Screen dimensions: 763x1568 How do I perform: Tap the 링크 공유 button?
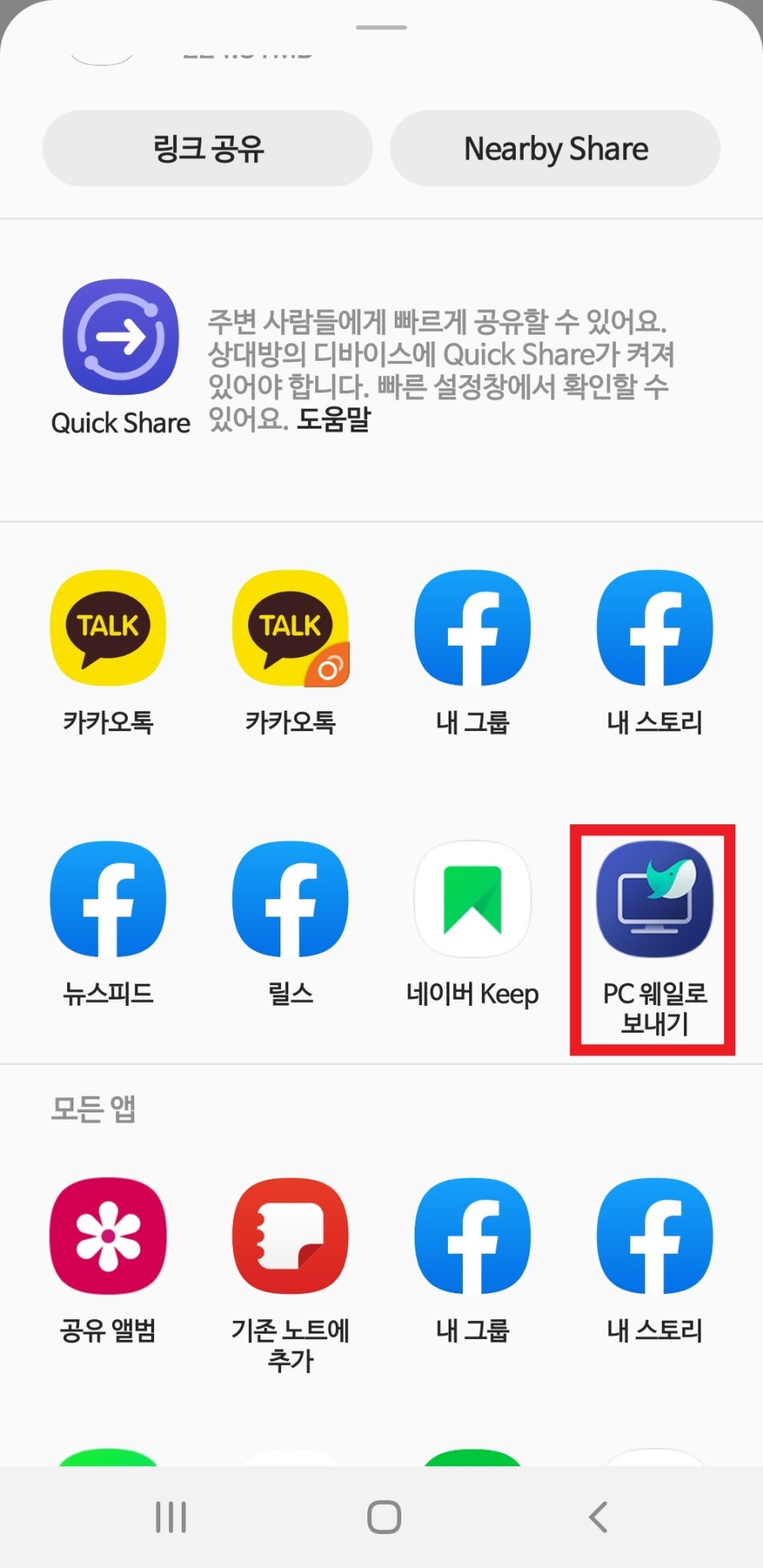coord(207,148)
